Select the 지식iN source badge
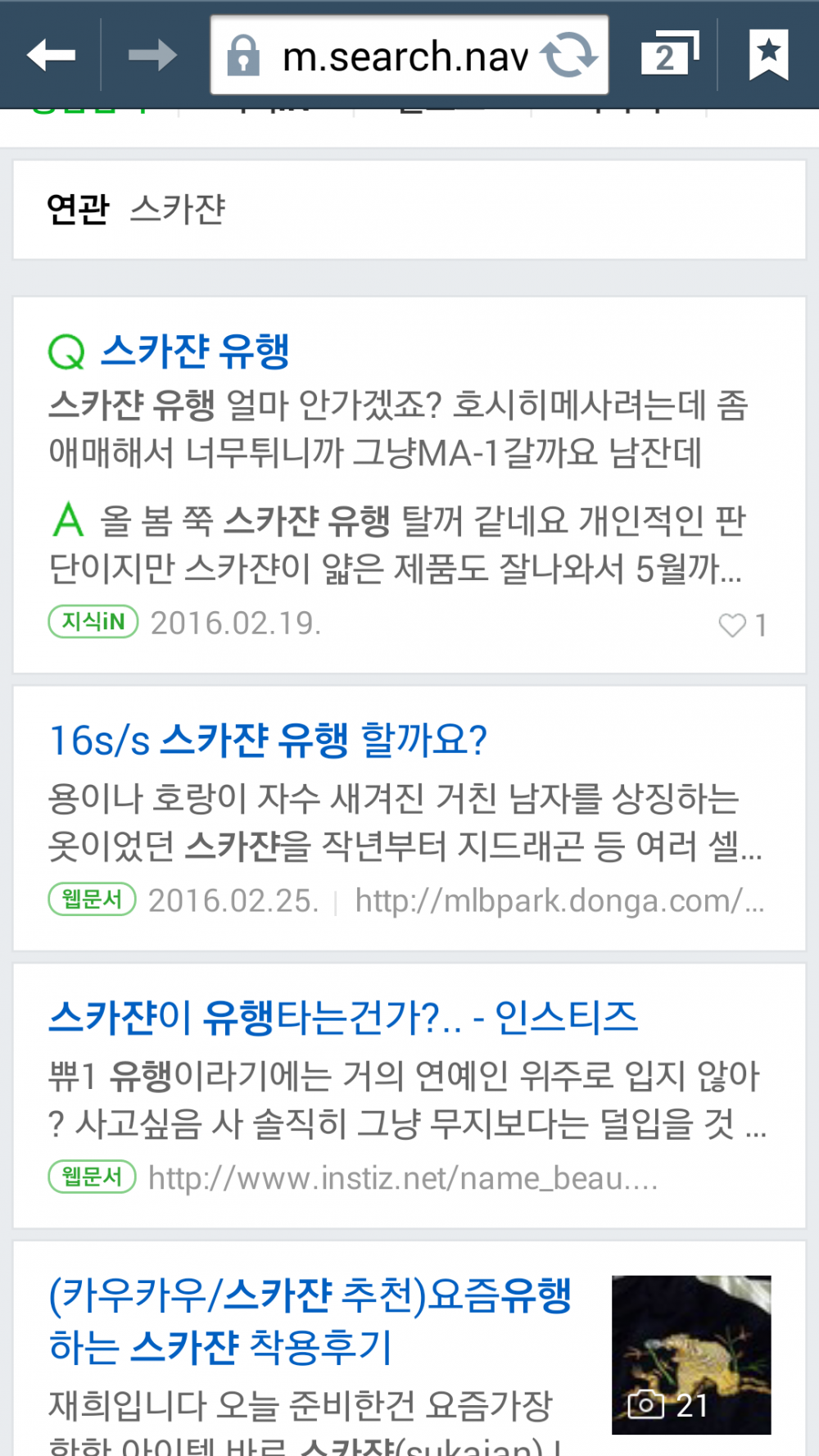The image size is (819, 1456). 92,622
